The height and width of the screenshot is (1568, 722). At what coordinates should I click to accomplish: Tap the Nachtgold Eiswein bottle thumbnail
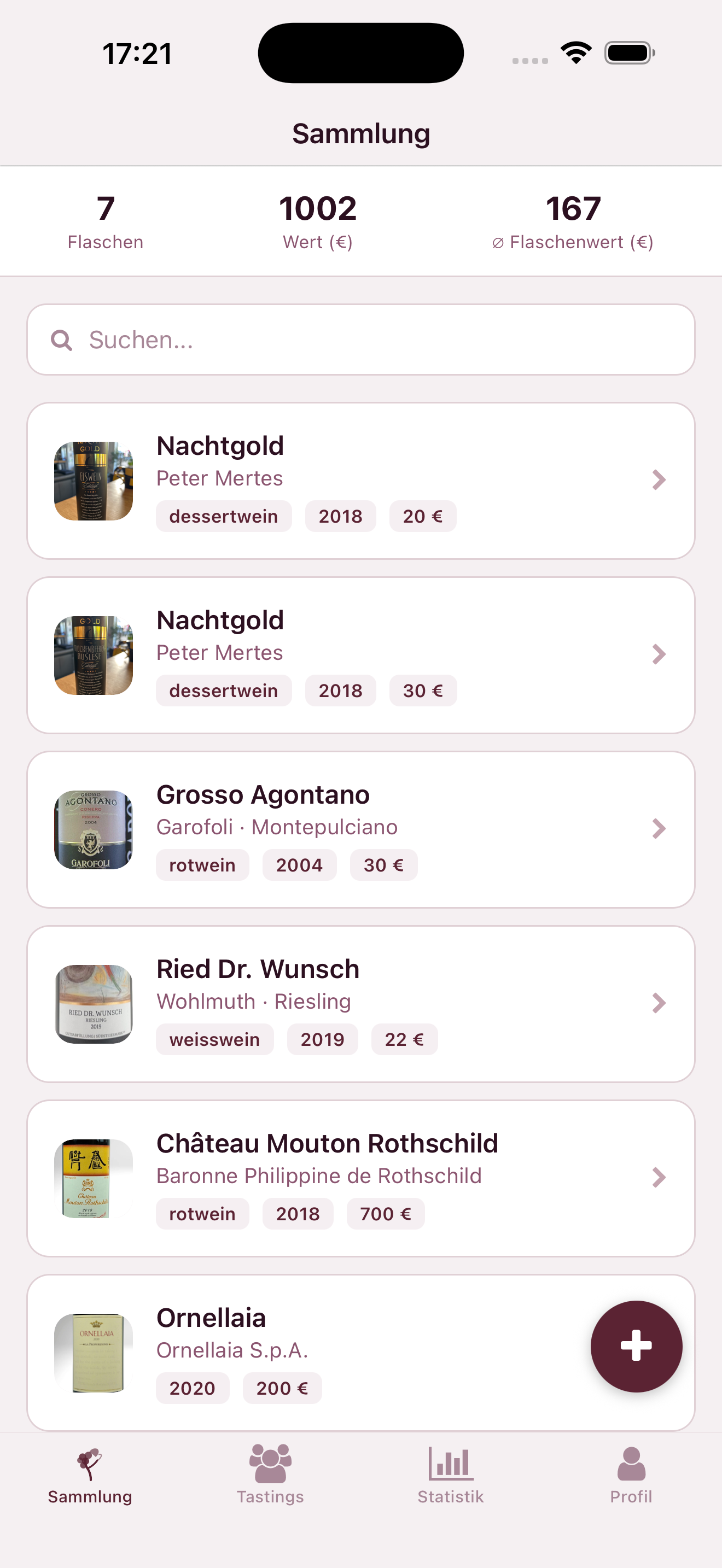94,479
